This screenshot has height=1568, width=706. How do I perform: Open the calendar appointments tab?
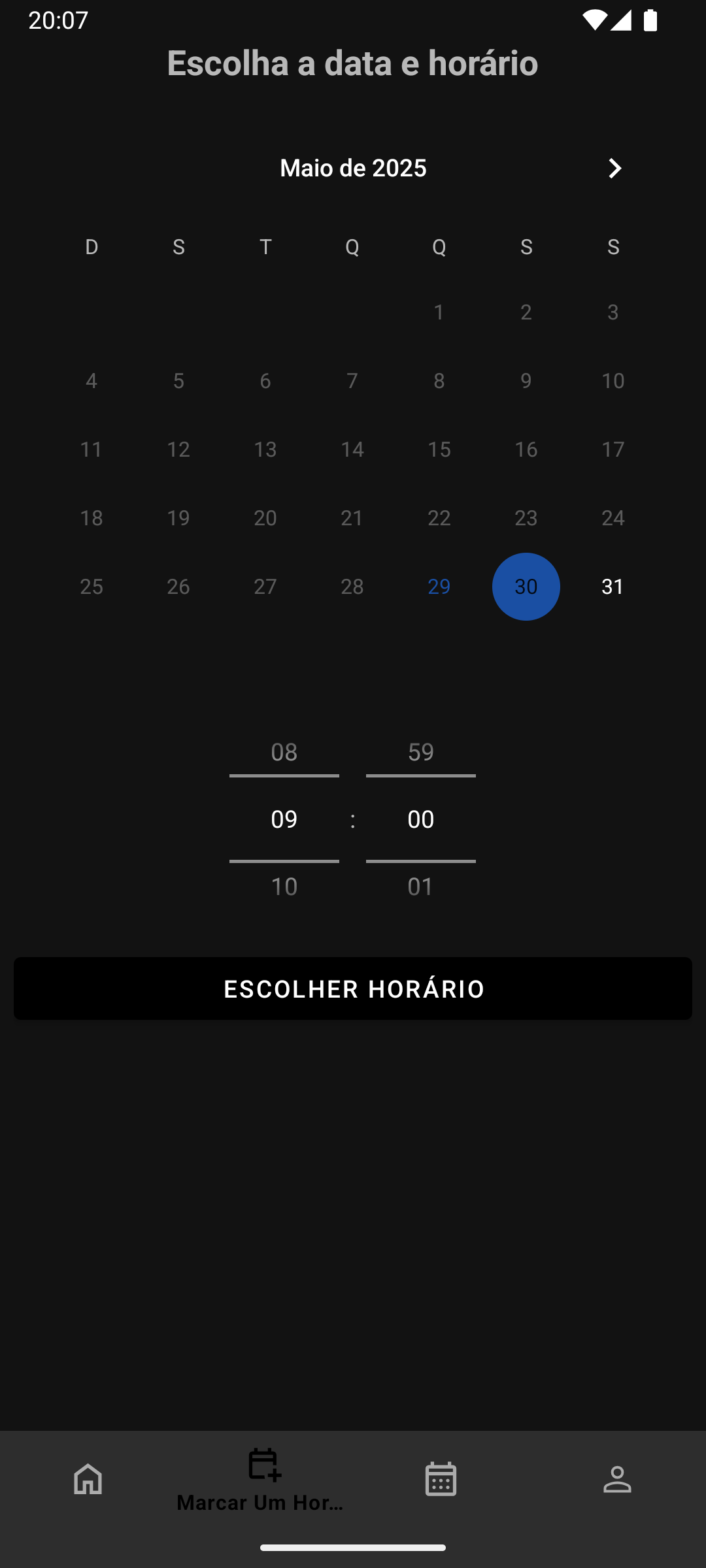(441, 1479)
